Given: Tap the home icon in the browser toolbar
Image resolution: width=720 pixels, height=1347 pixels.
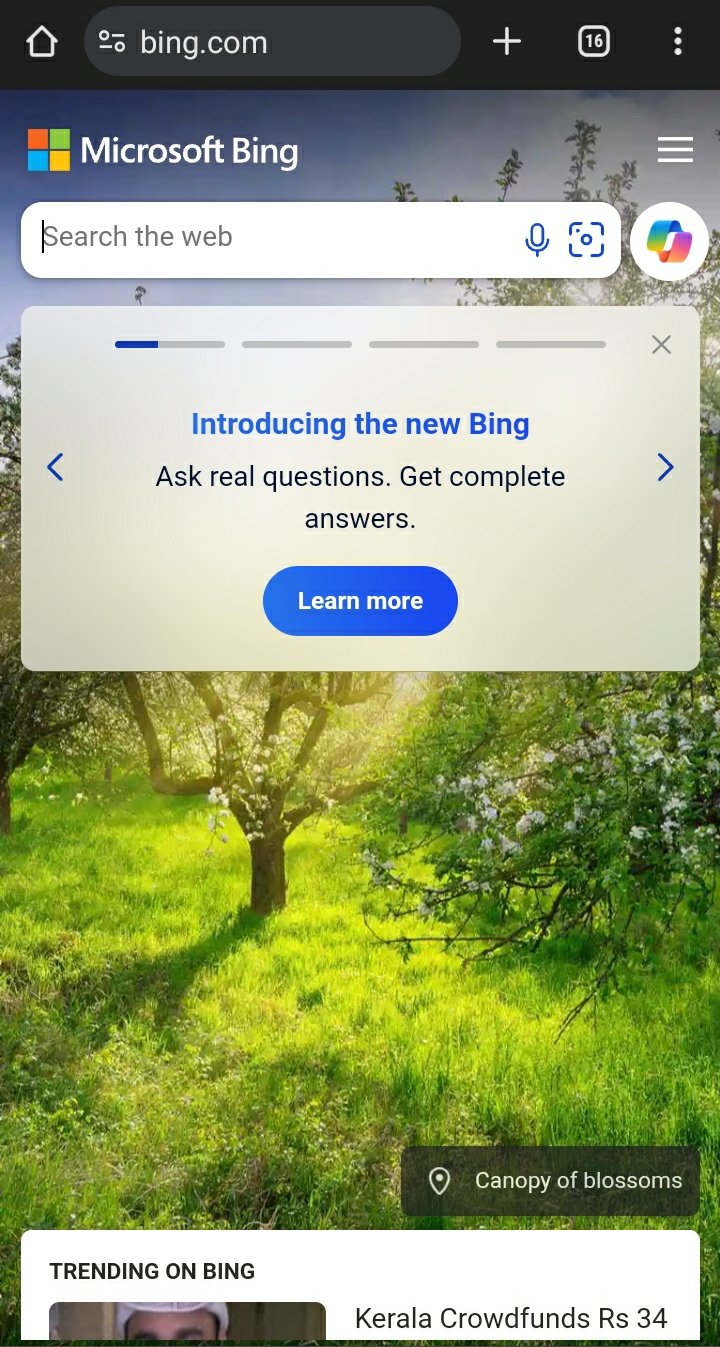Looking at the screenshot, I should (40, 42).
